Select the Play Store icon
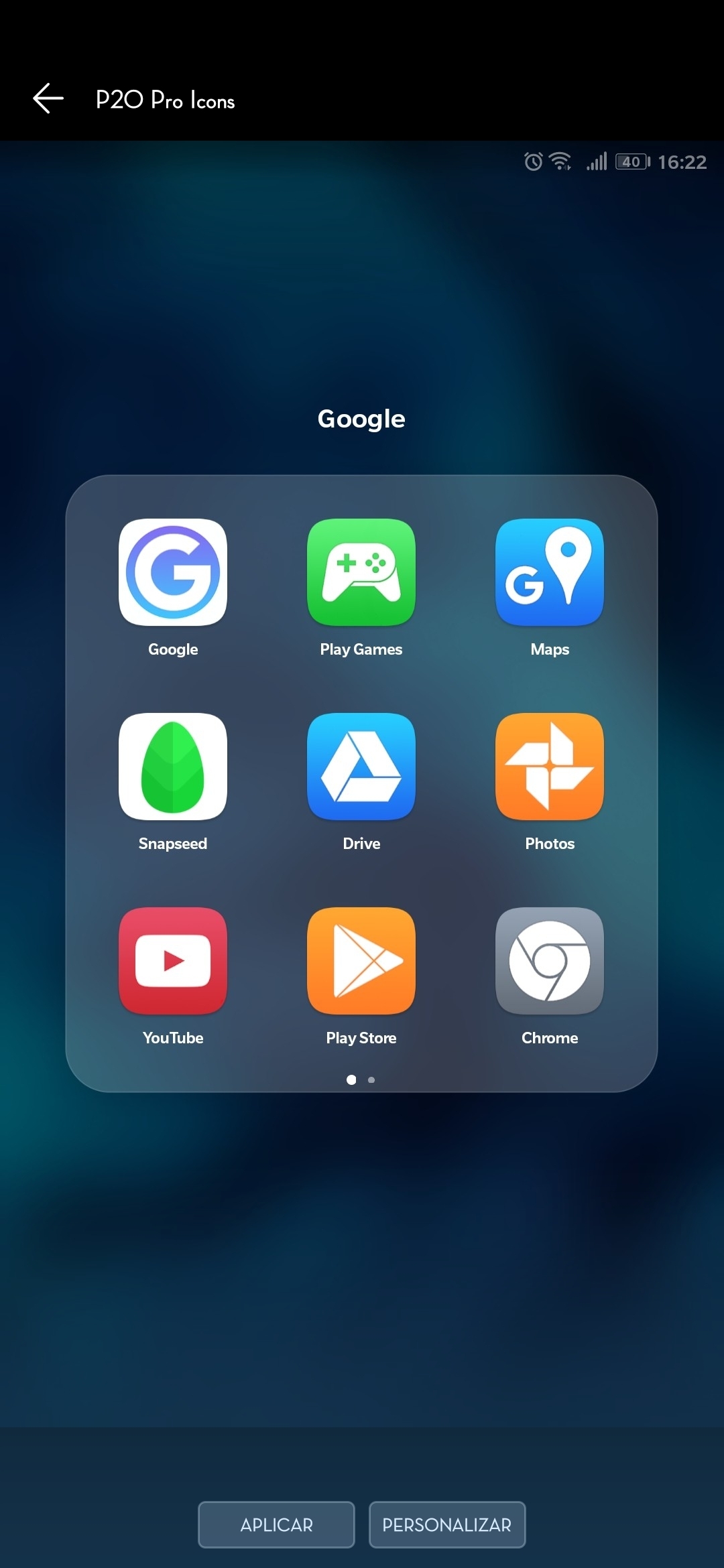Screen dimensions: 724x1568 click(361, 962)
